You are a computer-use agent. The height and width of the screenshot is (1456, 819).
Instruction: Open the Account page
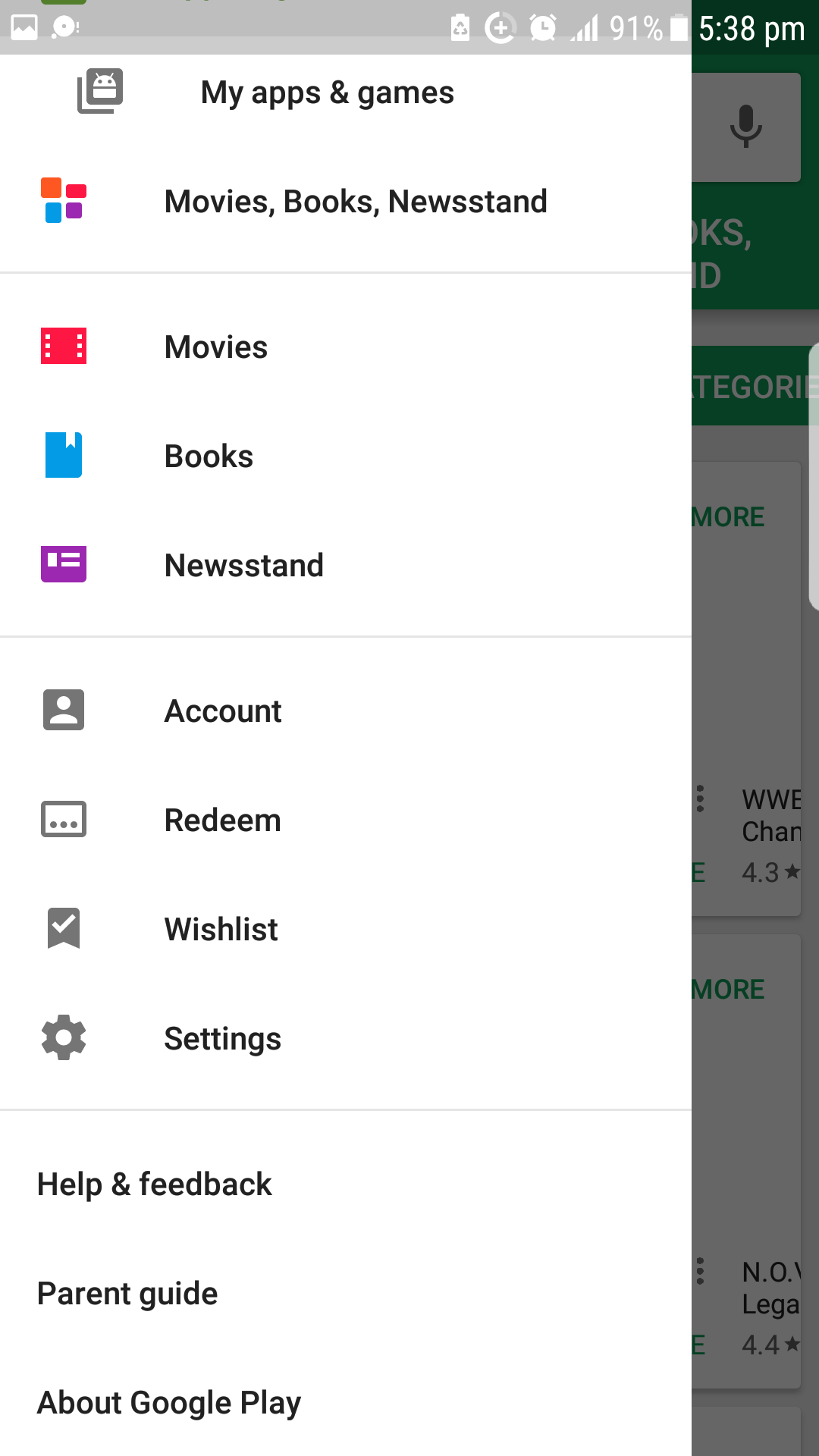click(x=346, y=711)
